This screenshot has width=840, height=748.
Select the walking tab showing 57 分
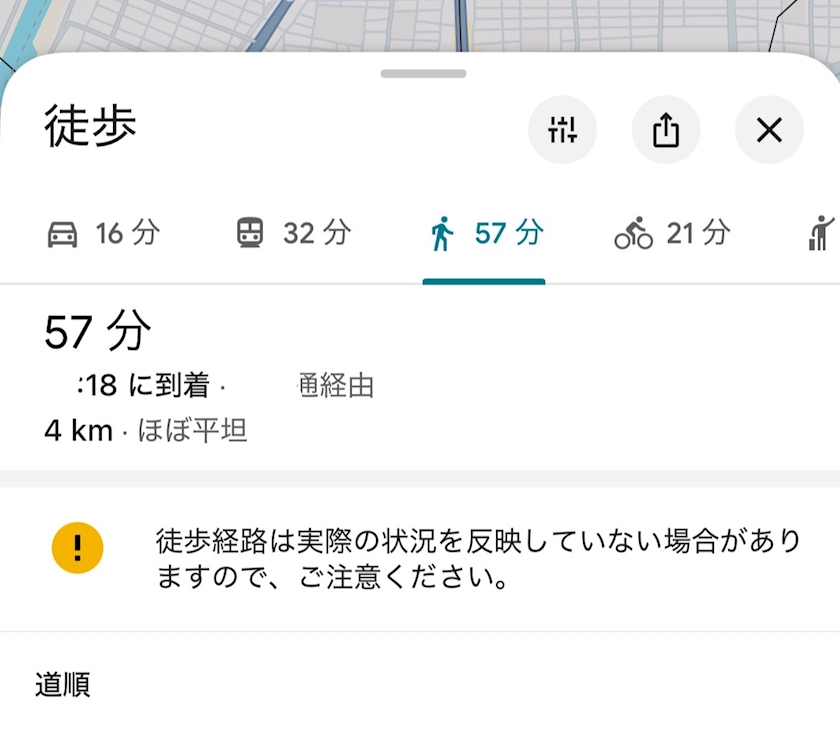tap(486, 234)
